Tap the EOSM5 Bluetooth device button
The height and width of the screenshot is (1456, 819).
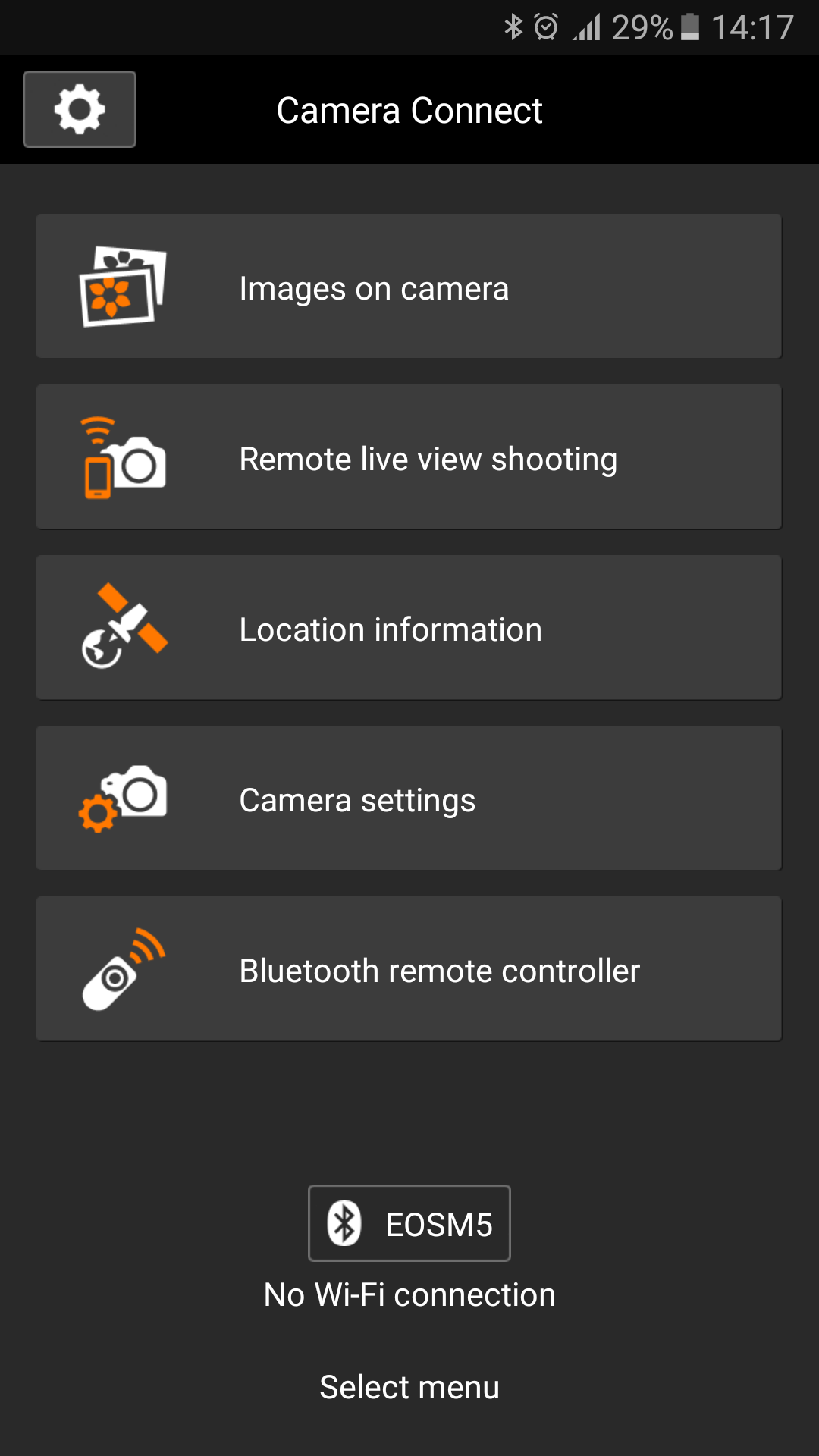click(x=409, y=1223)
